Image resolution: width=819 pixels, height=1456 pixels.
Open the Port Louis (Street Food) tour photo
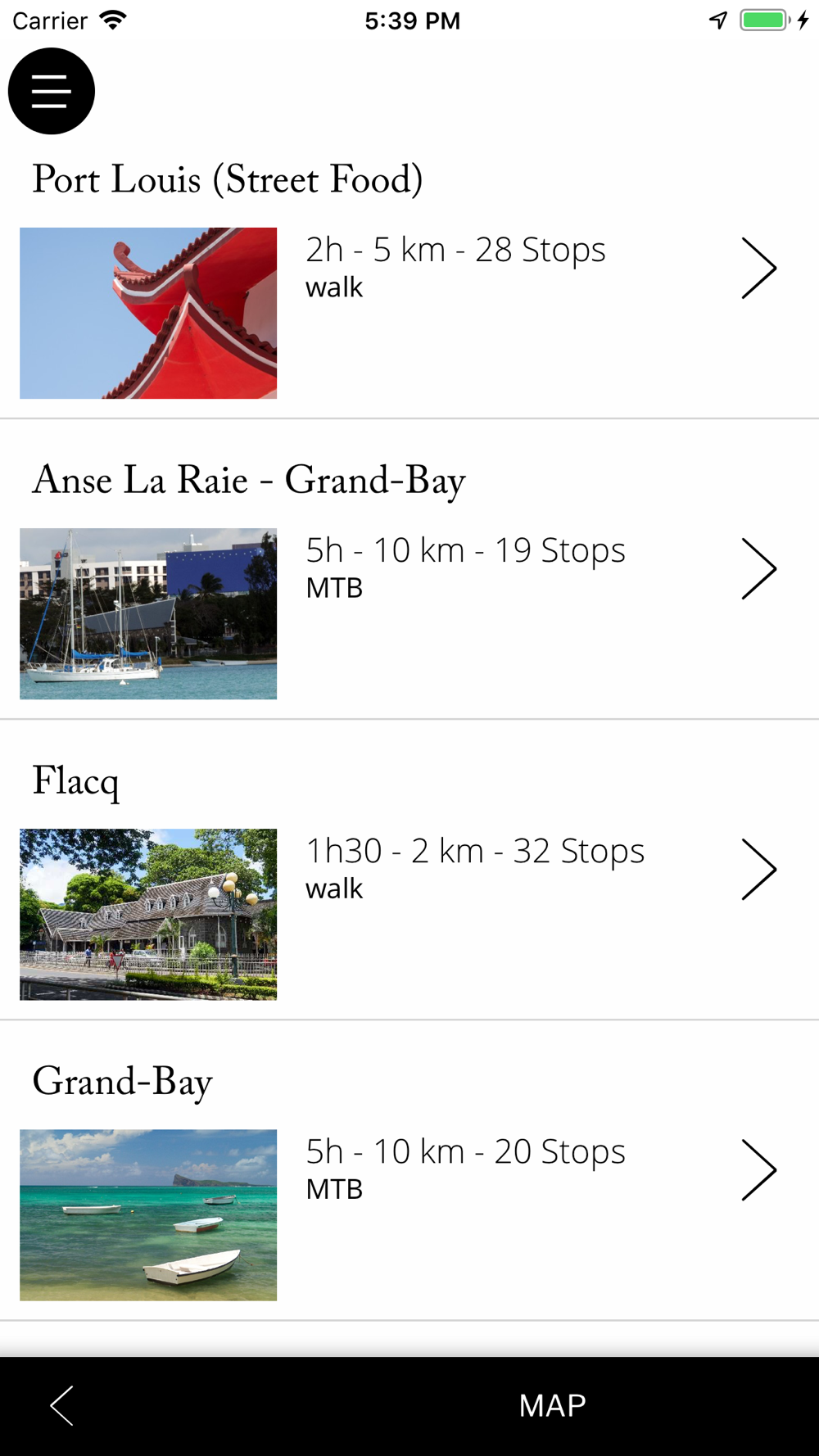148,313
